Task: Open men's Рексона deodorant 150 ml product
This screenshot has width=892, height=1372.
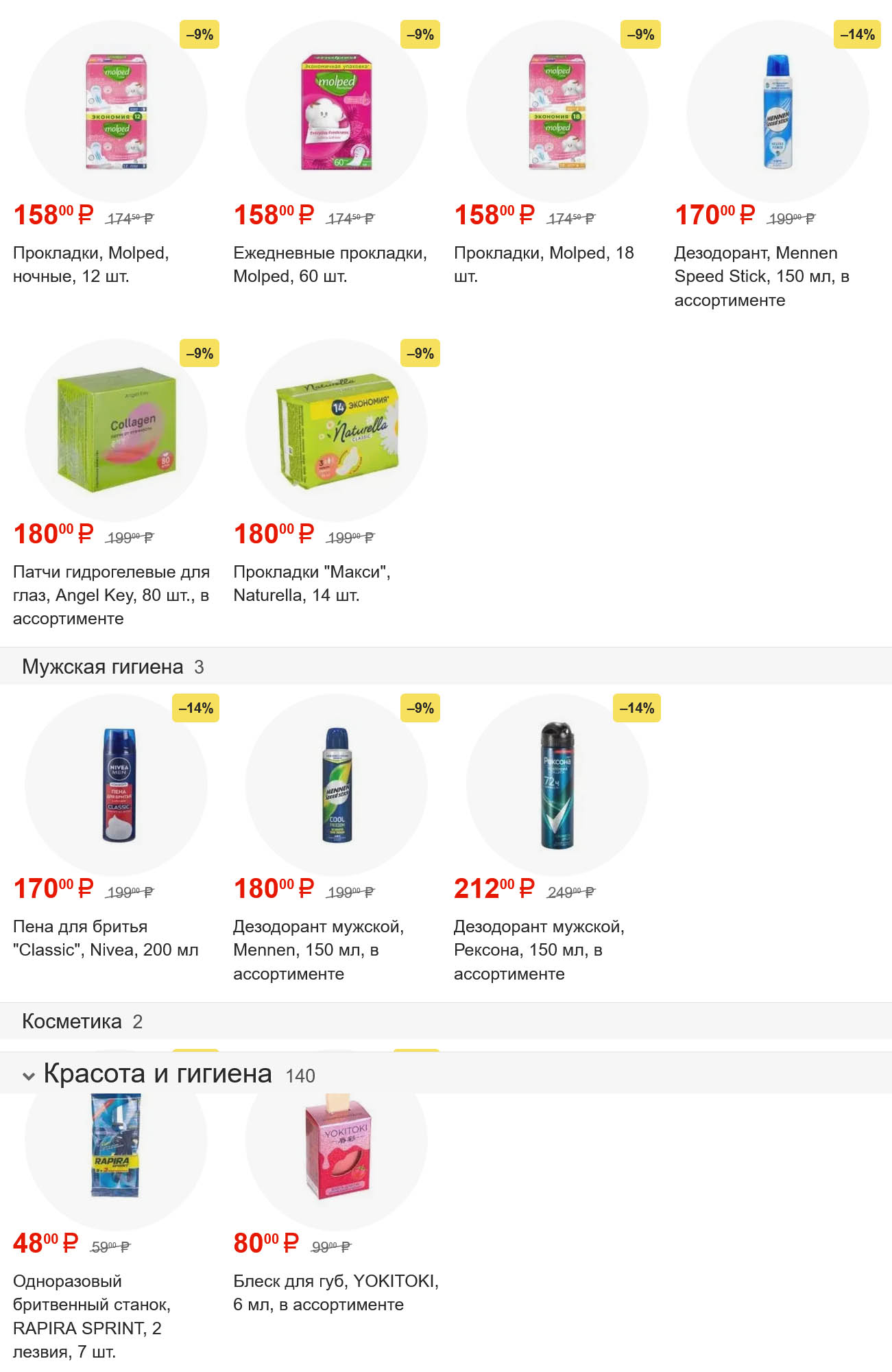Action: pos(557,785)
